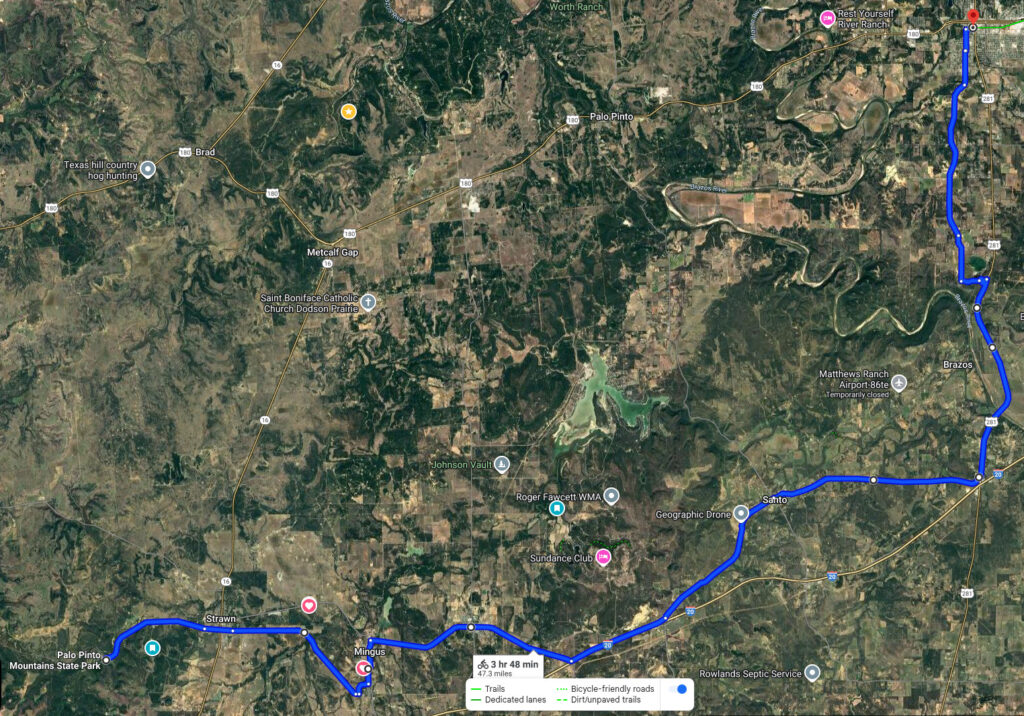The image size is (1024, 716).
Task: Select Matthews Ranch Airport 86te marker
Action: [899, 382]
